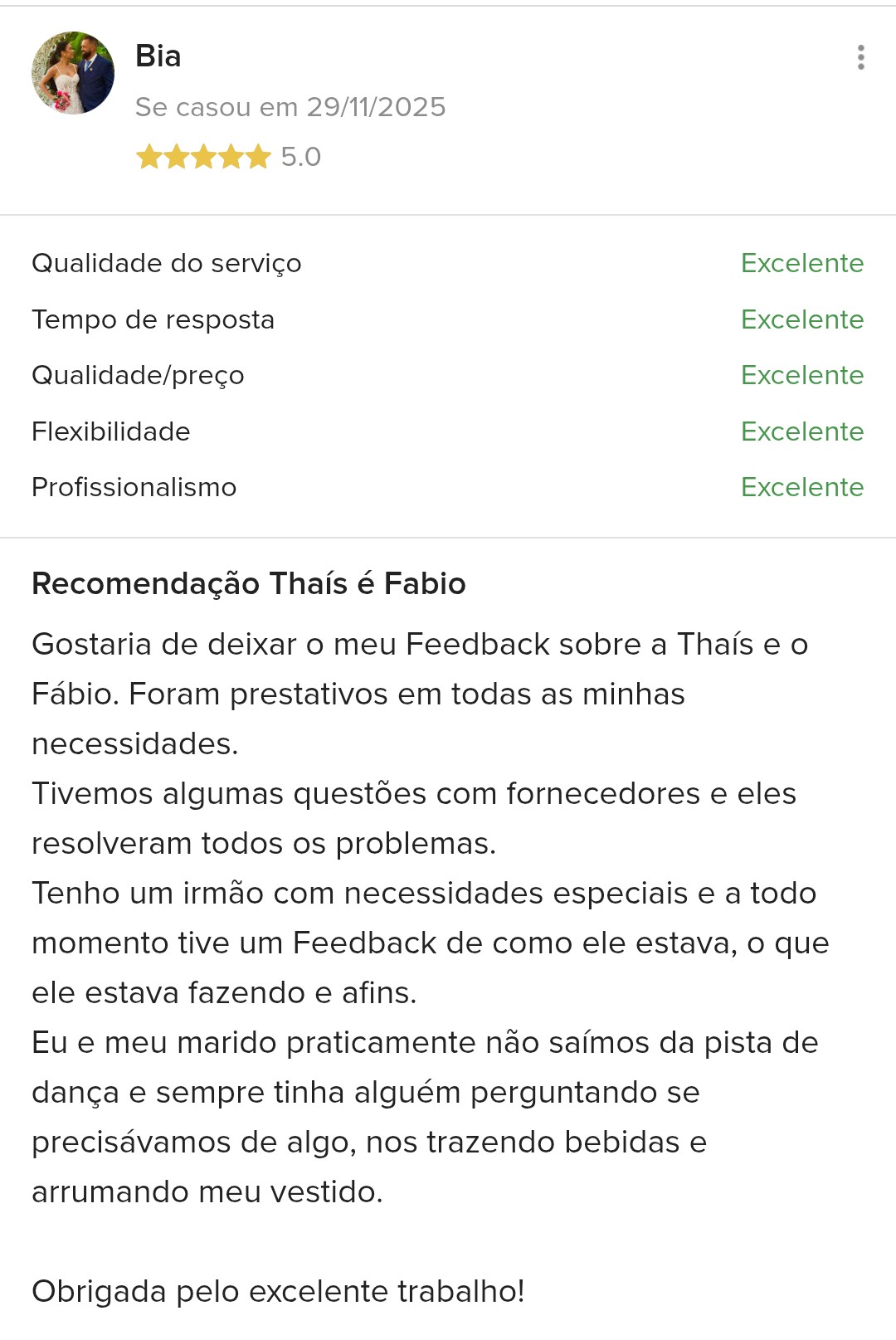Click the Excelente rating for Qualidade do serviço
This screenshot has height=1340, width=896.
point(801,264)
